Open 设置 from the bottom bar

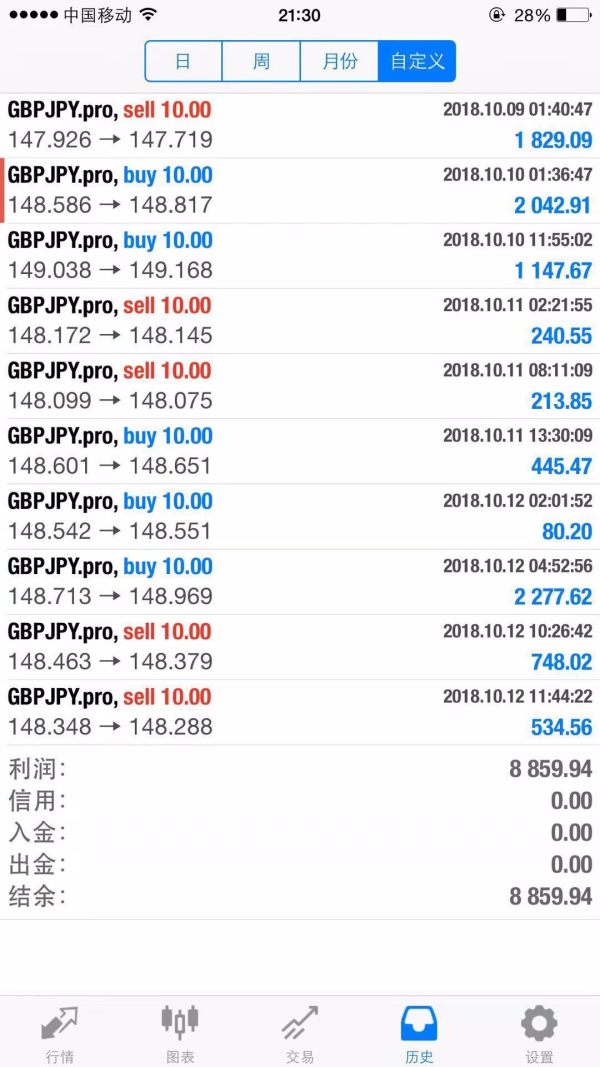[x=539, y=1032]
